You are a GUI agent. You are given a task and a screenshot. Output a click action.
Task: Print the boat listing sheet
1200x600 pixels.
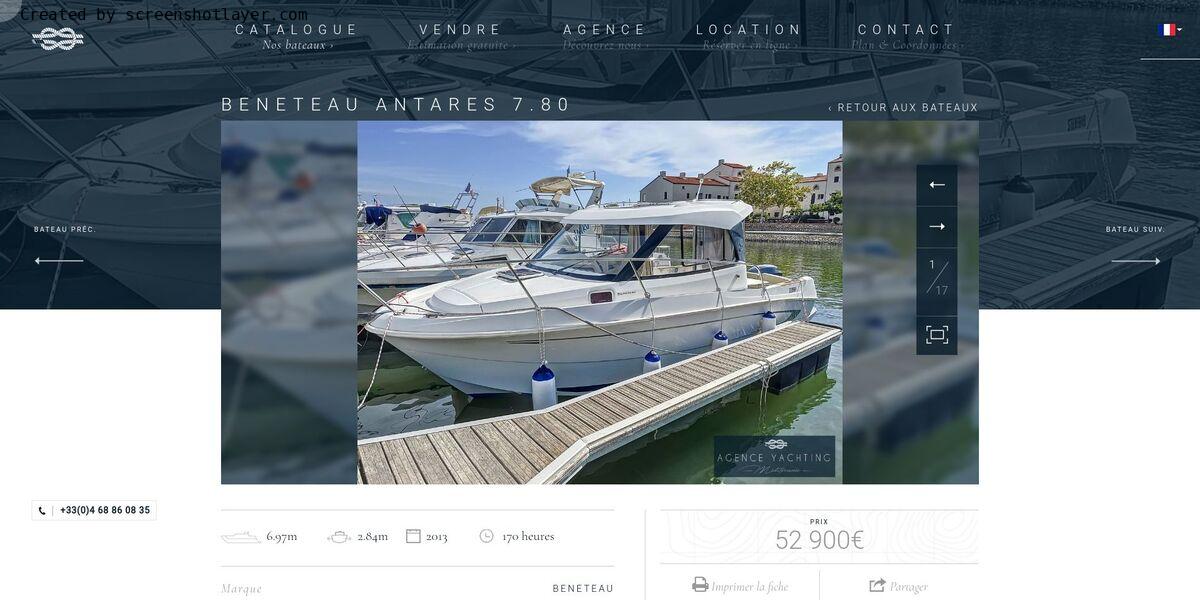[740, 586]
